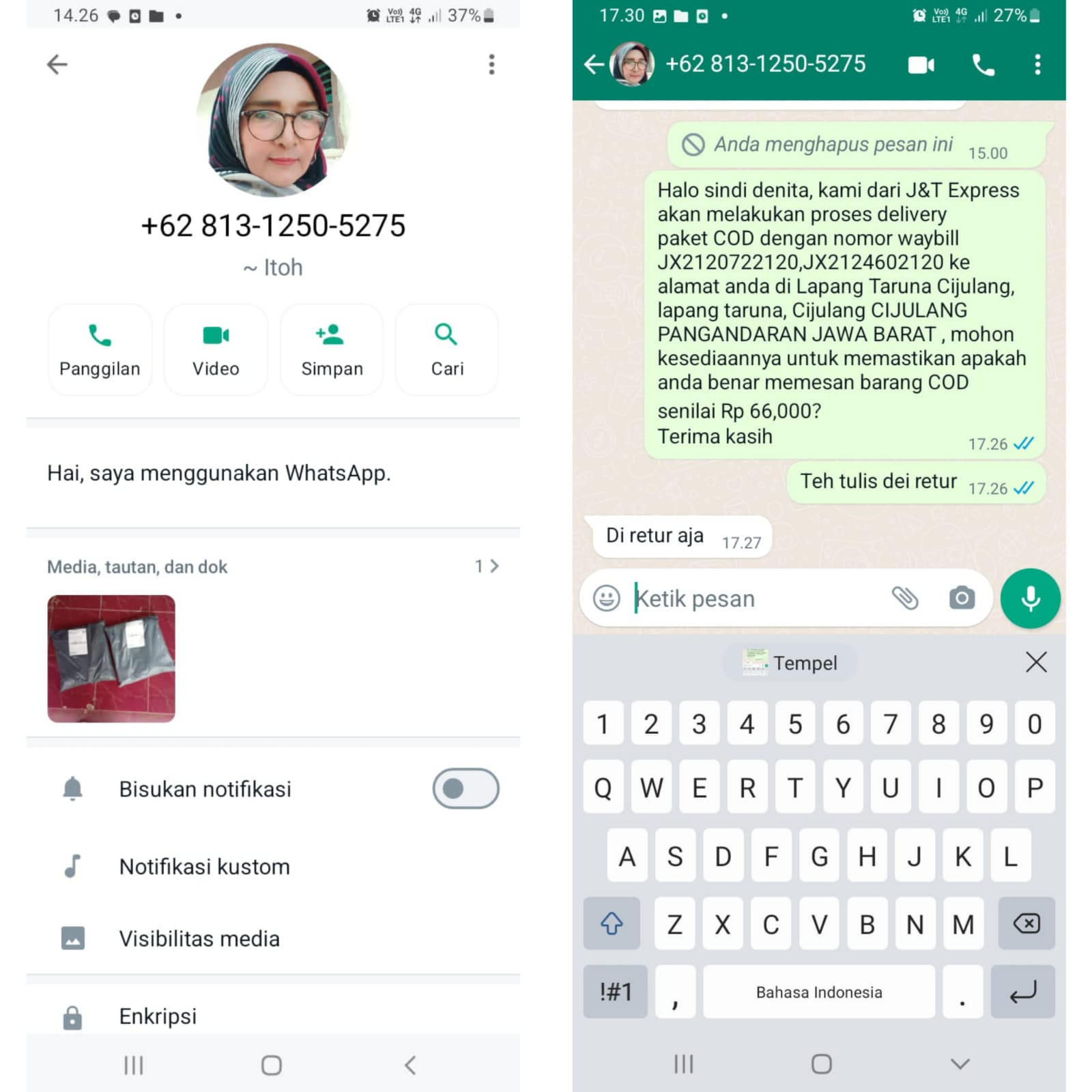Open the emoji picker

pyautogui.click(x=606, y=599)
